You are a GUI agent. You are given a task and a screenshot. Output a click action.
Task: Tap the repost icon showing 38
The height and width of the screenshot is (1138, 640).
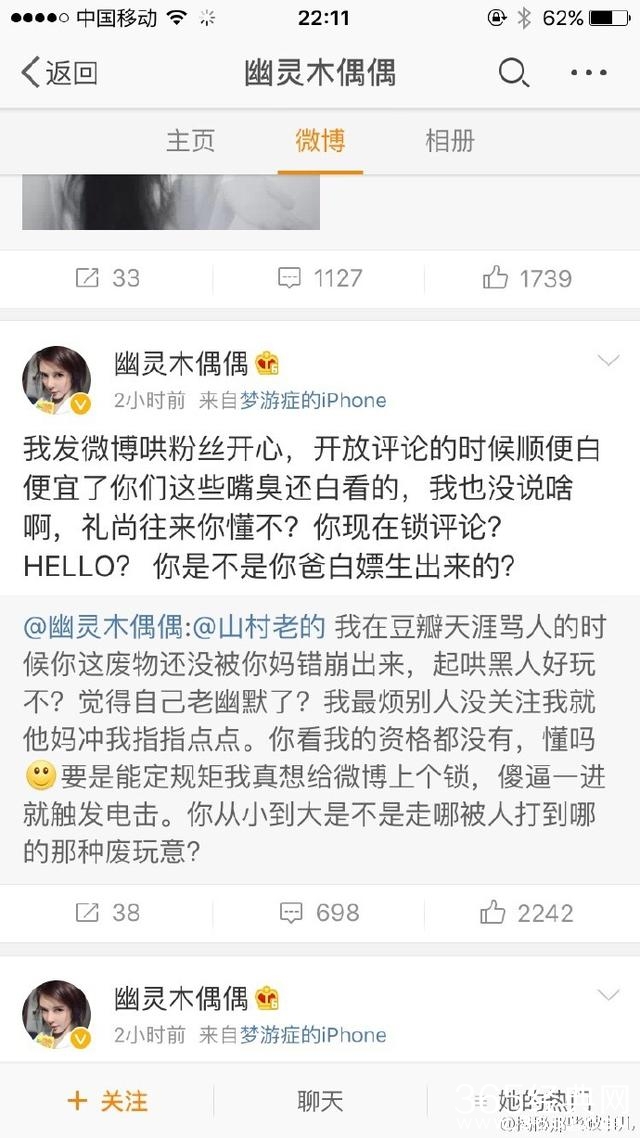click(108, 913)
